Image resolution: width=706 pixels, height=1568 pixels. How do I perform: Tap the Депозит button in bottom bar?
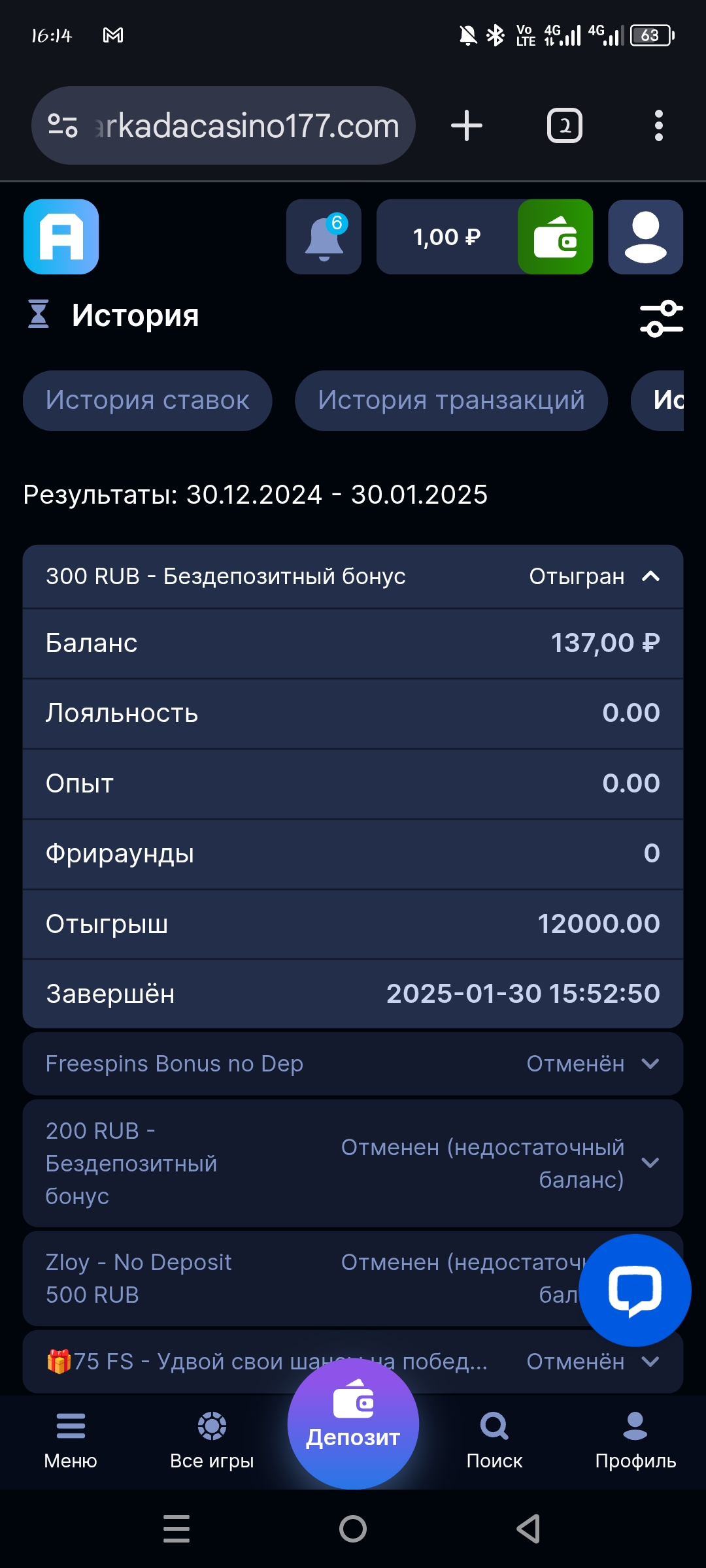coord(353,1424)
